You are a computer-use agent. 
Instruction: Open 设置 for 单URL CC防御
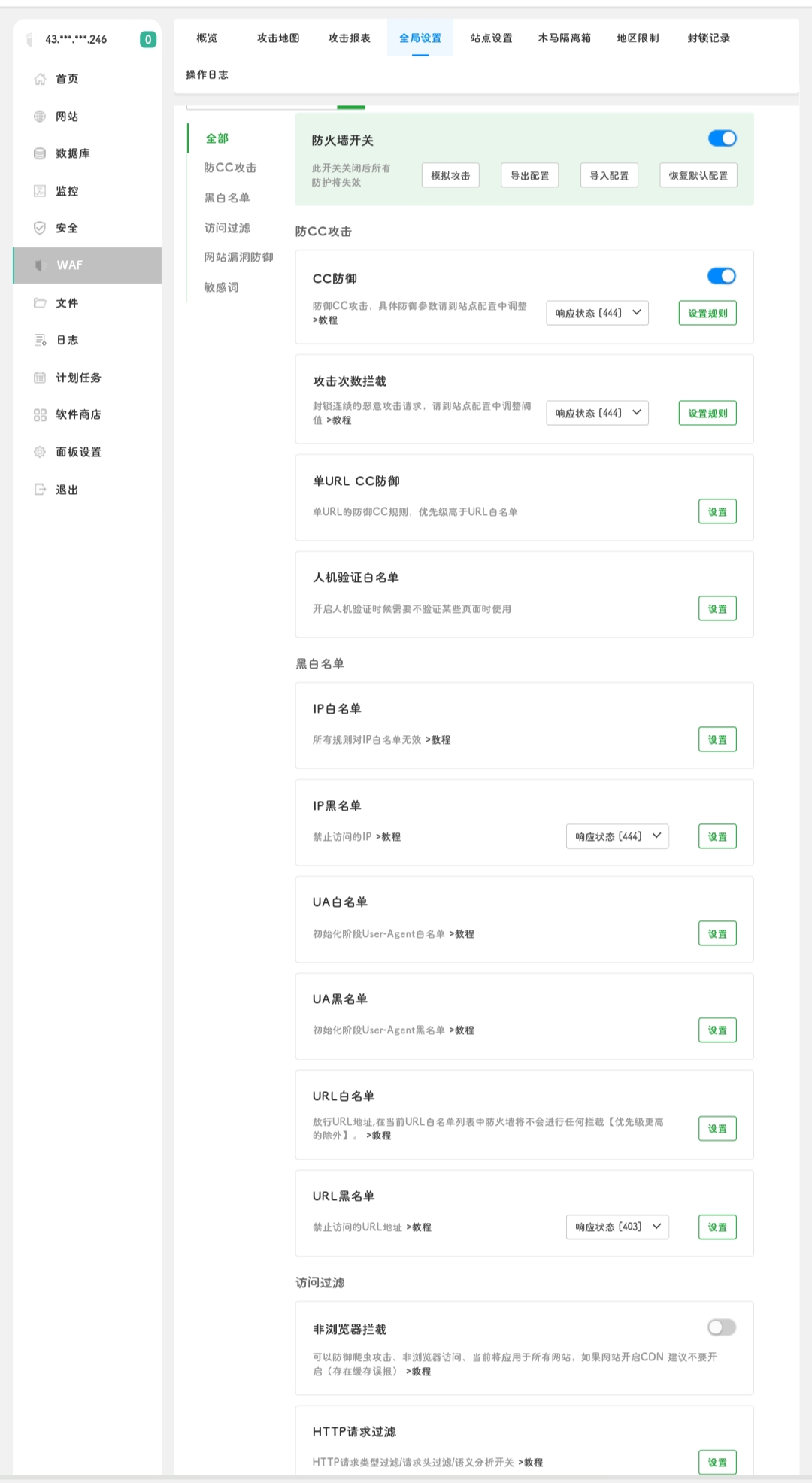[717, 512]
